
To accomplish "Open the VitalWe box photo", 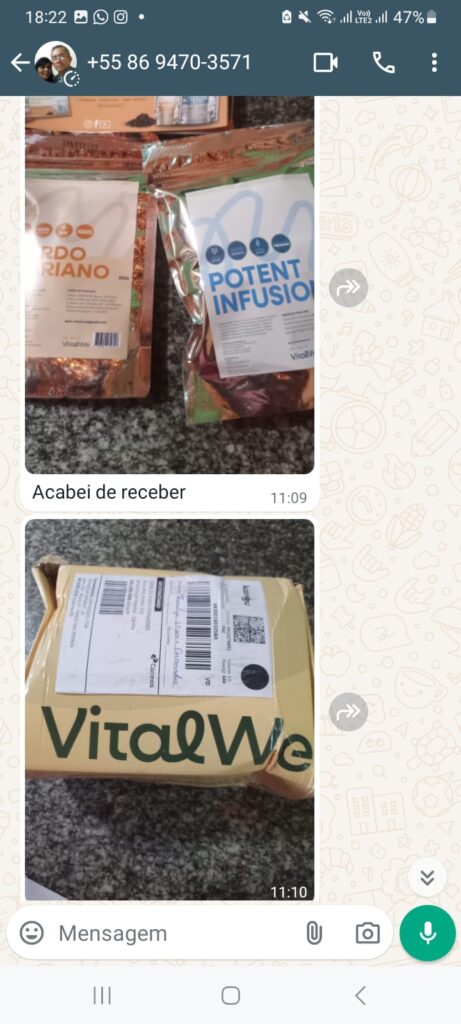I will click(x=169, y=709).
